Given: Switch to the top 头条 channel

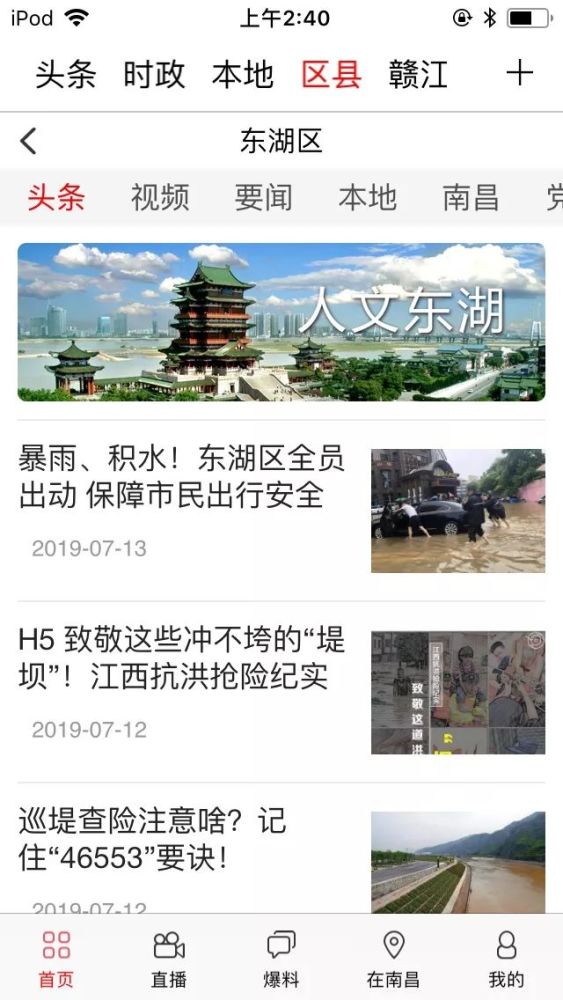Looking at the screenshot, I should (x=65, y=74).
